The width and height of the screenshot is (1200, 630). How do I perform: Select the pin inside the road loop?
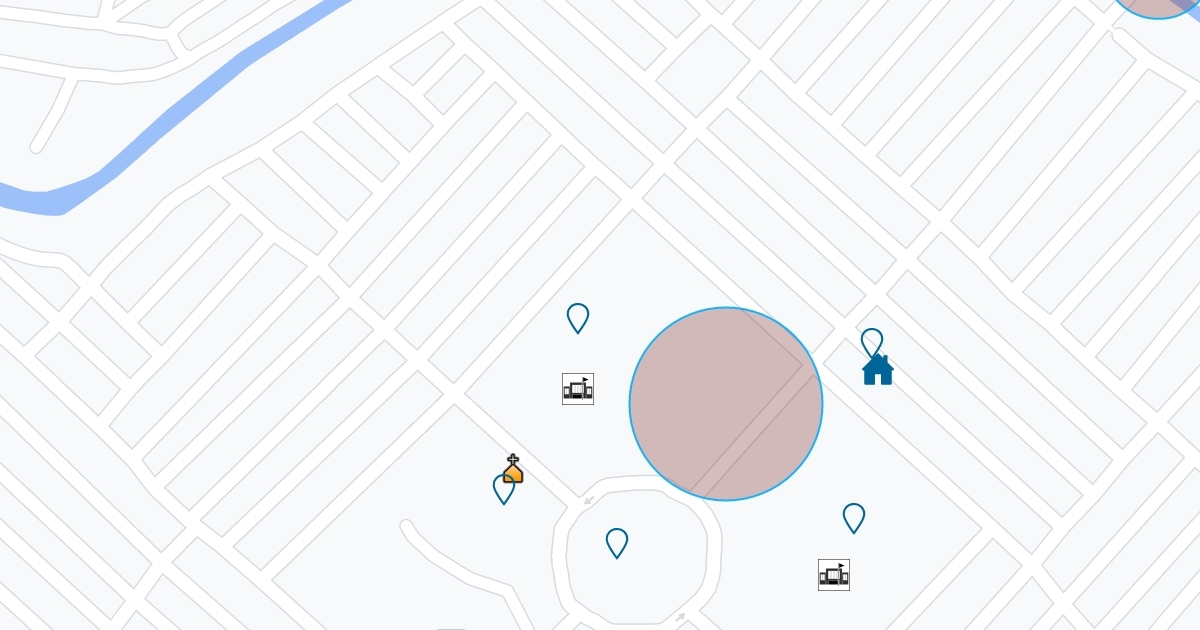point(617,542)
